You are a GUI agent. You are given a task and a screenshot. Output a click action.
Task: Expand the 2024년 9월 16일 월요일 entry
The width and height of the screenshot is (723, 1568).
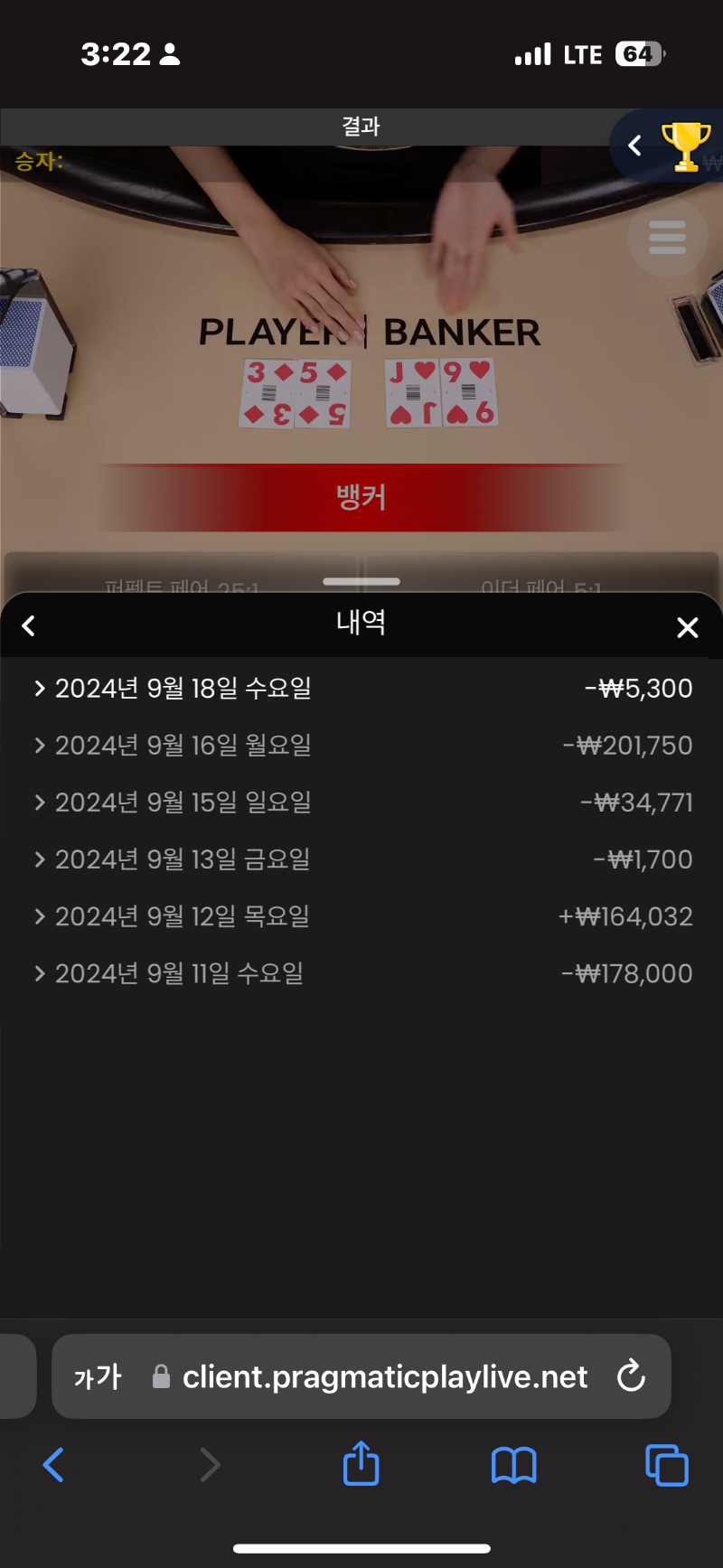point(361,746)
